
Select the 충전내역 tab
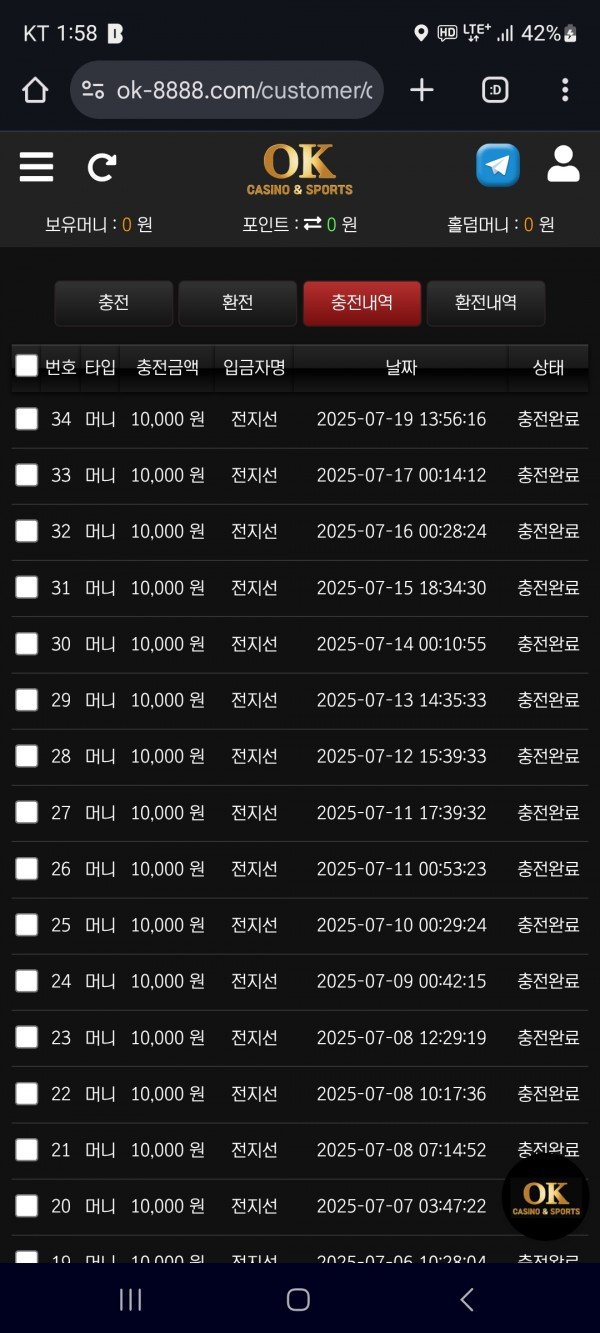[x=362, y=303]
